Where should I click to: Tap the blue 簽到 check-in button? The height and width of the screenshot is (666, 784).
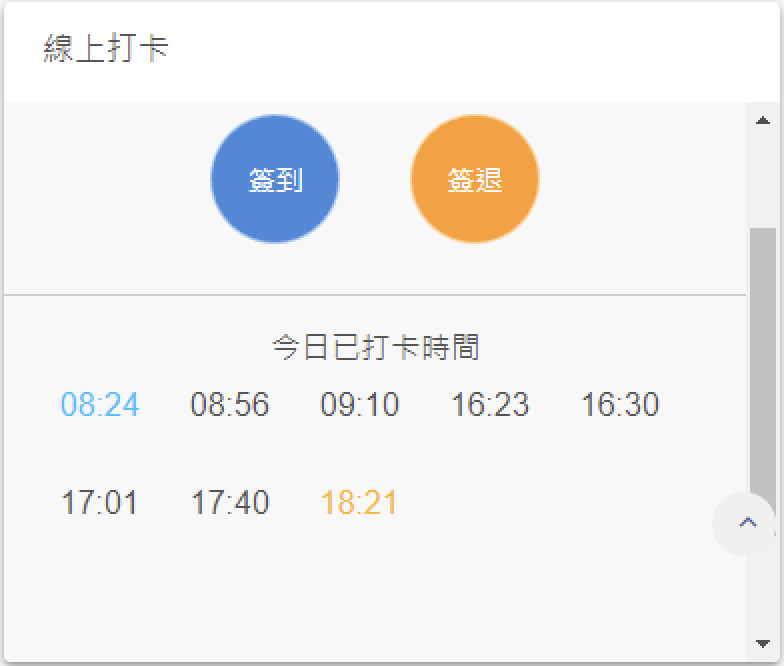tap(275, 180)
